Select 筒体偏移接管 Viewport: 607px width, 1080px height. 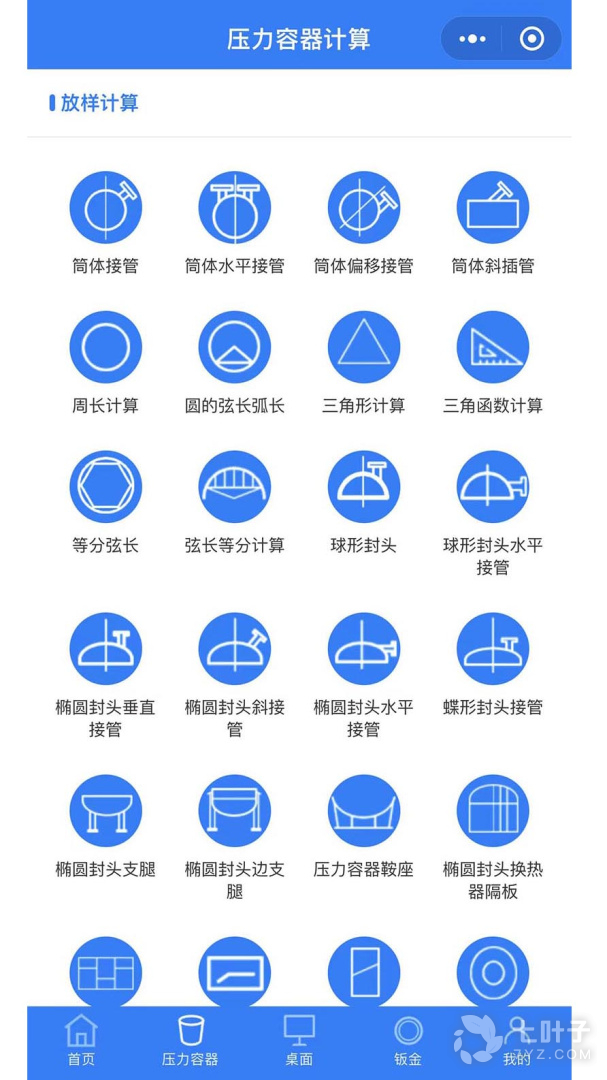tap(364, 208)
